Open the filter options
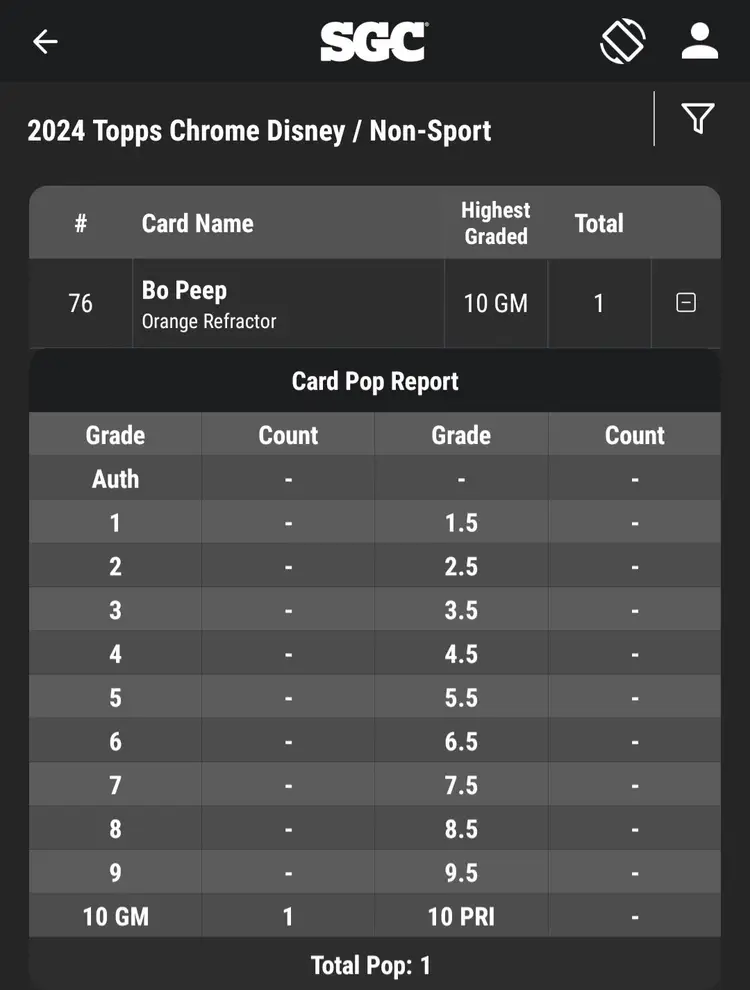750x990 pixels. pos(698,119)
